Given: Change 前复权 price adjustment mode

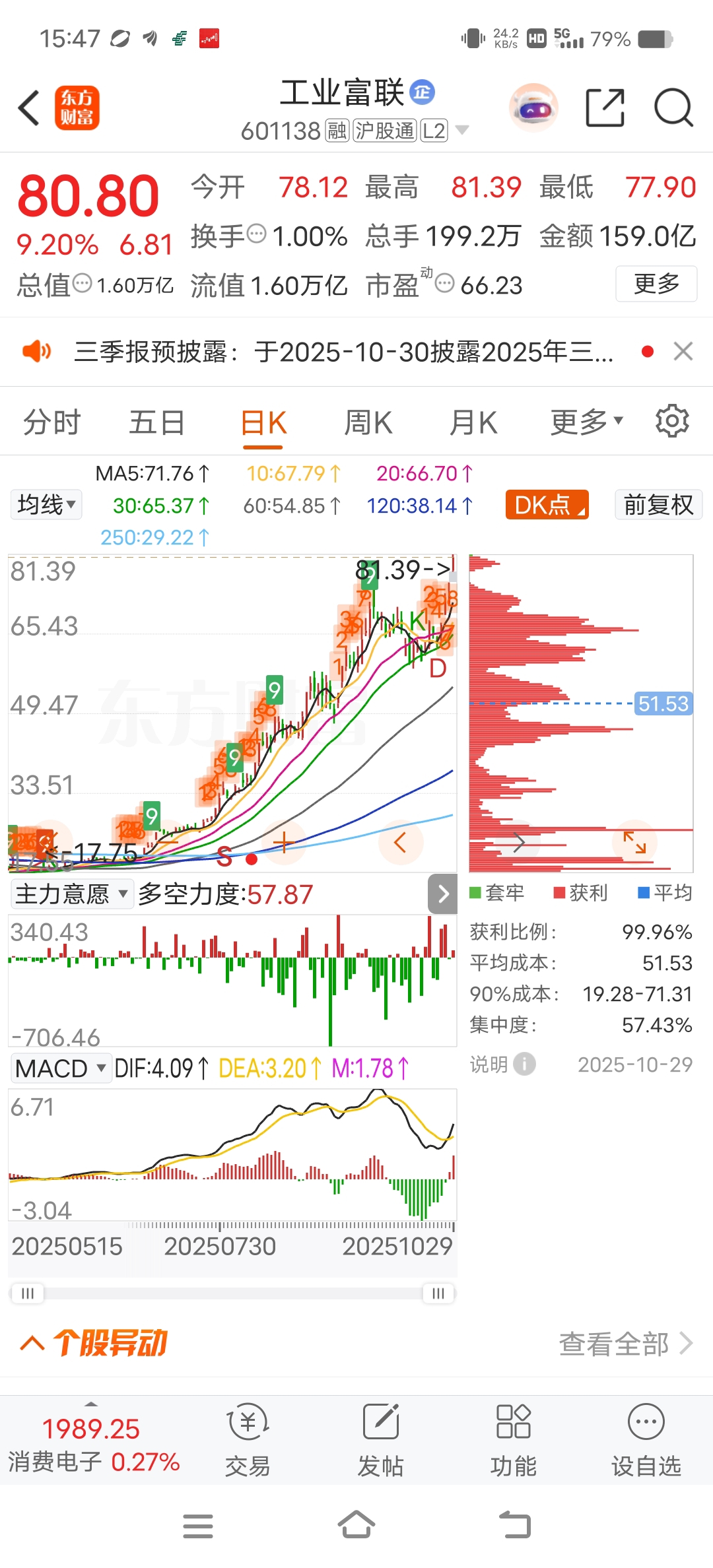Looking at the screenshot, I should click(658, 505).
